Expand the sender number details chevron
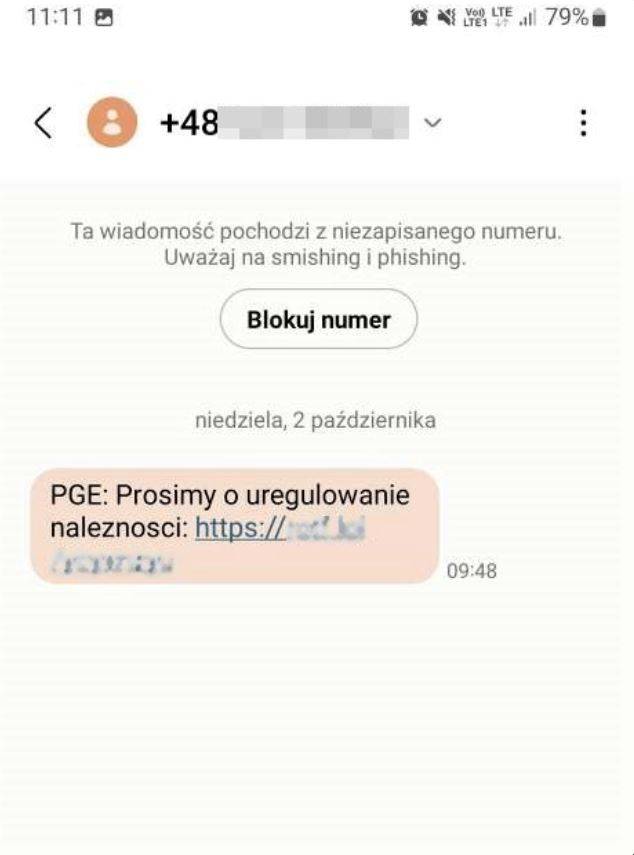Viewport: 634px width, 855px height. [432, 123]
